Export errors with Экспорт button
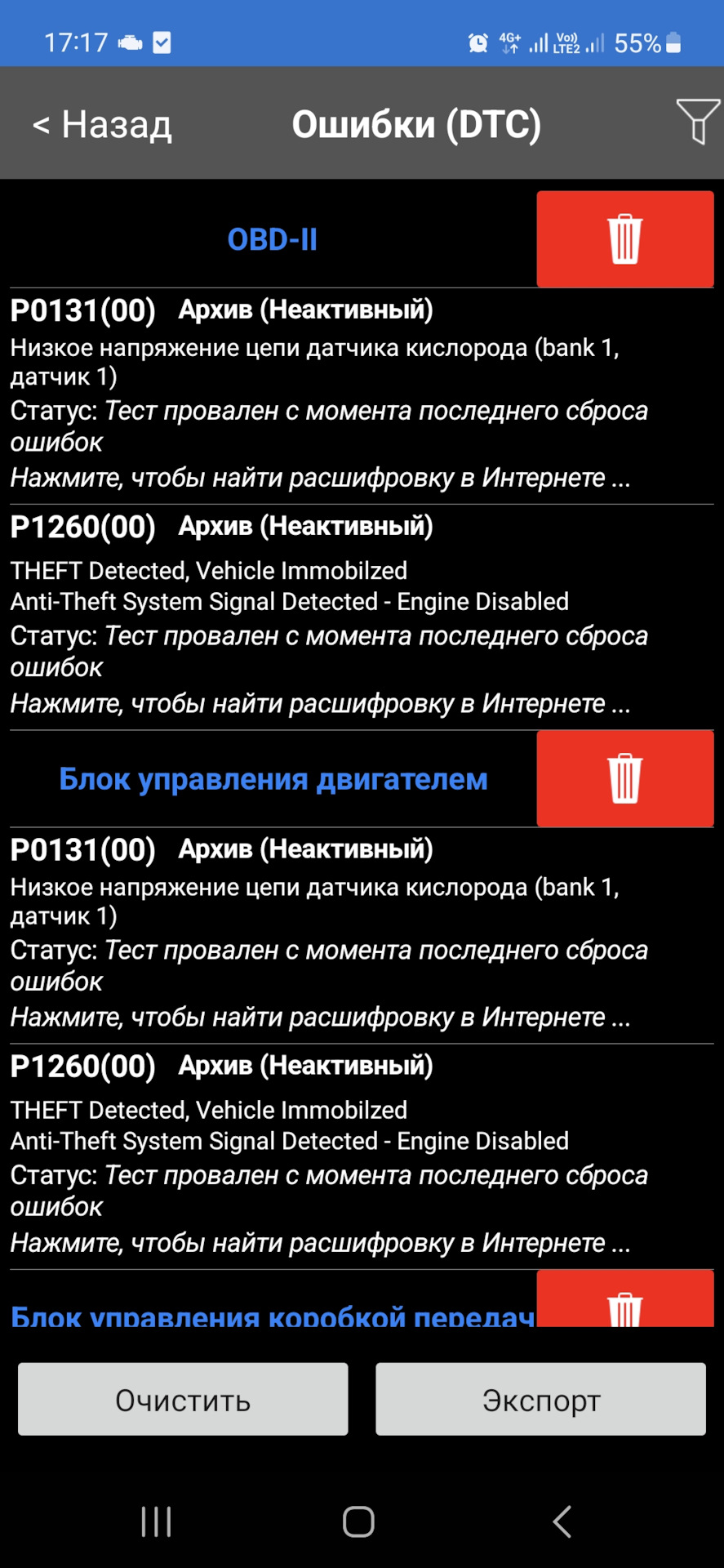Image resolution: width=724 pixels, height=1568 pixels. [x=540, y=1400]
